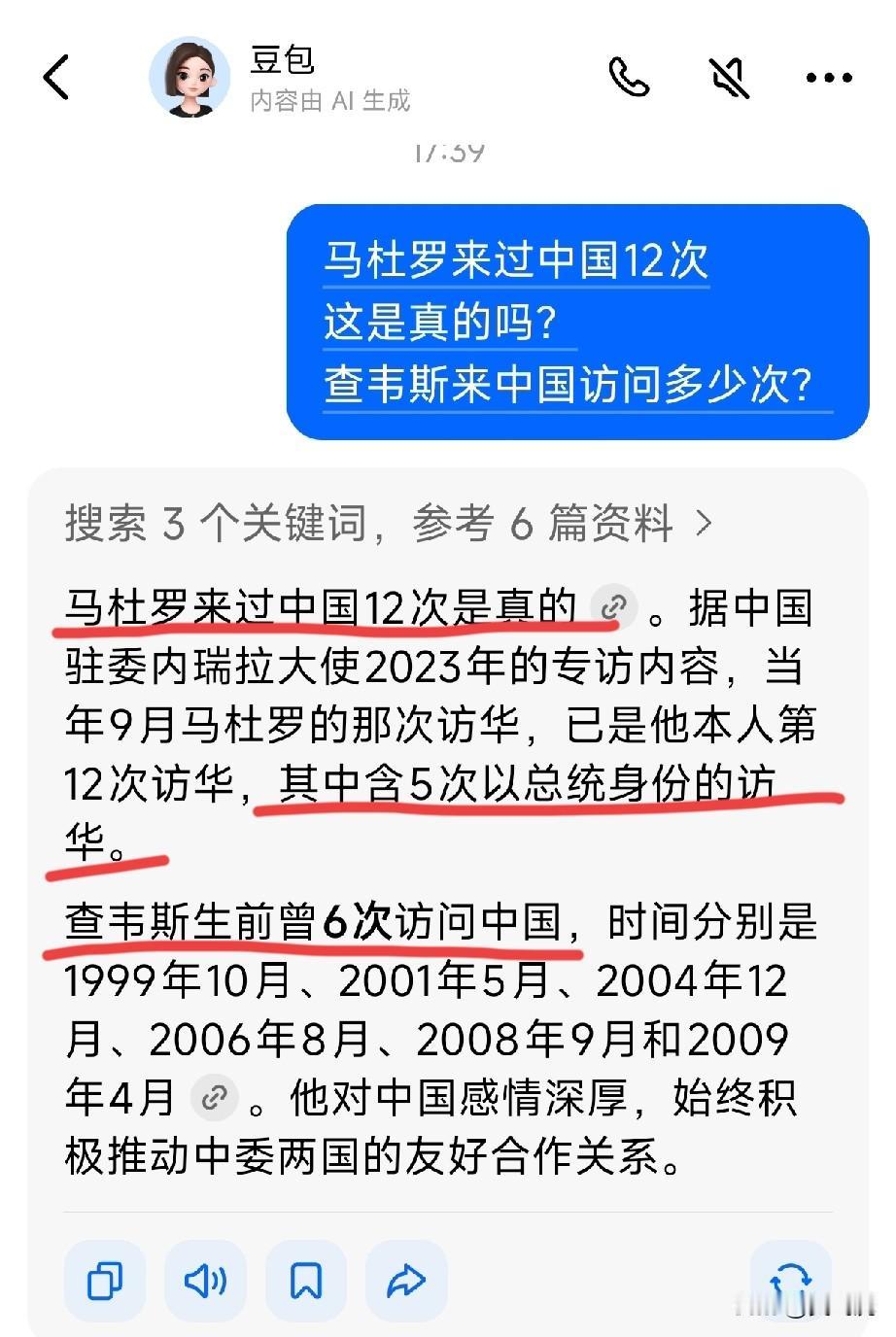Open citation link after 马杜罗来过中国12次是真的
896x1337 pixels.
(x=615, y=607)
